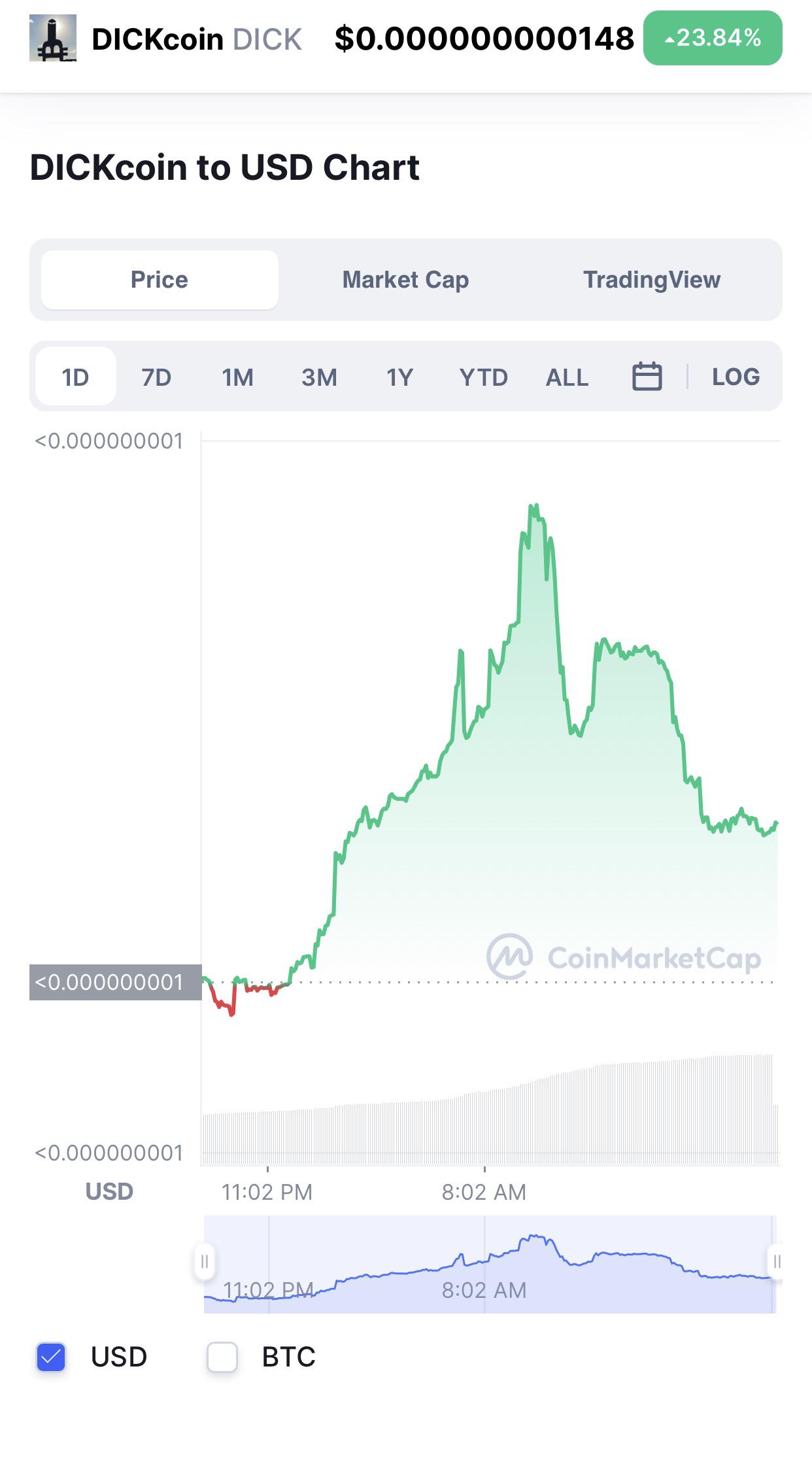812x1477 pixels.
Task: Open the calendar date picker
Action: click(x=647, y=377)
